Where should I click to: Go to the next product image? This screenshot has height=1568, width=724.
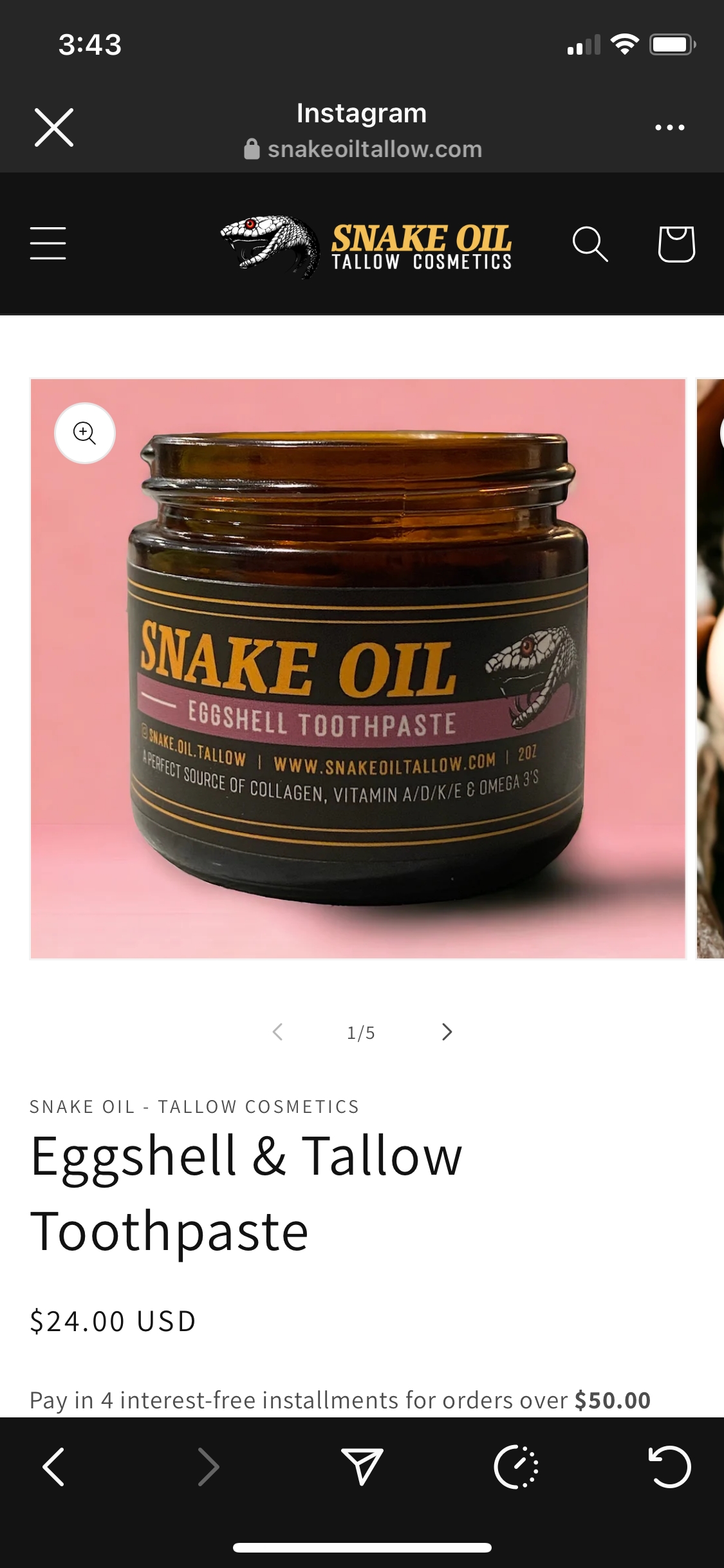447,1032
